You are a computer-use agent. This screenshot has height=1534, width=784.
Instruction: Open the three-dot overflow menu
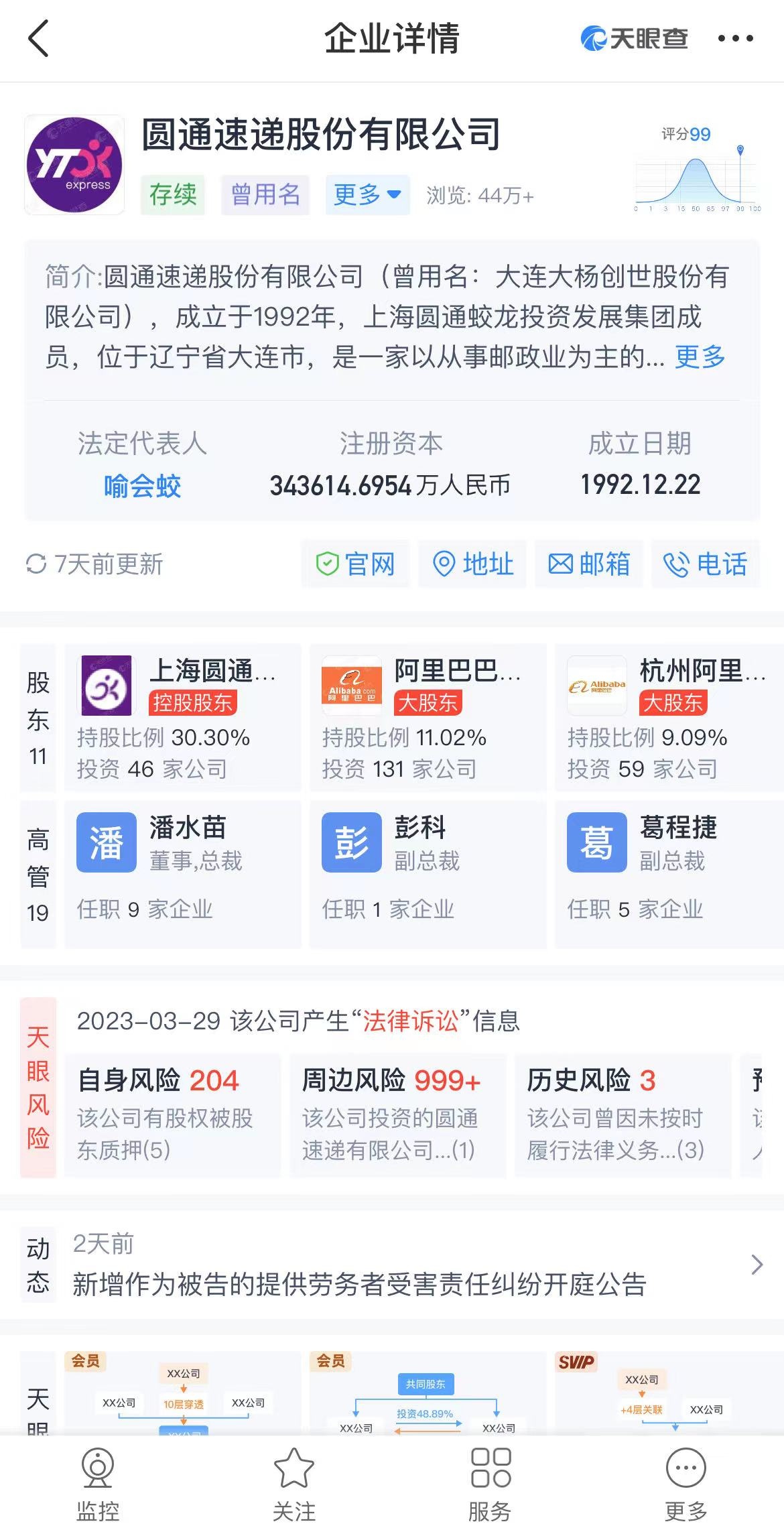pos(735,39)
